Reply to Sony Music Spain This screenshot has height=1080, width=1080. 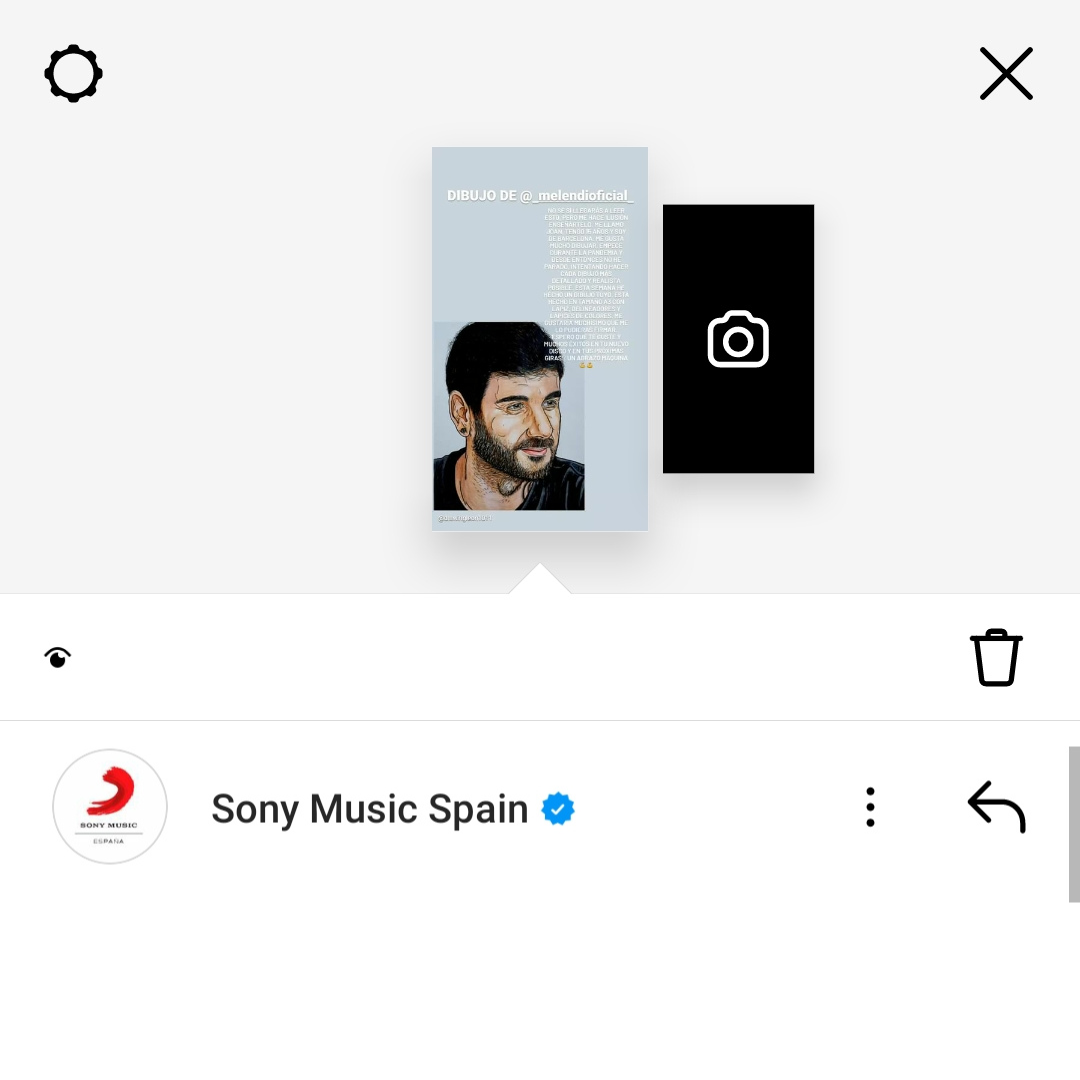[x=996, y=807]
